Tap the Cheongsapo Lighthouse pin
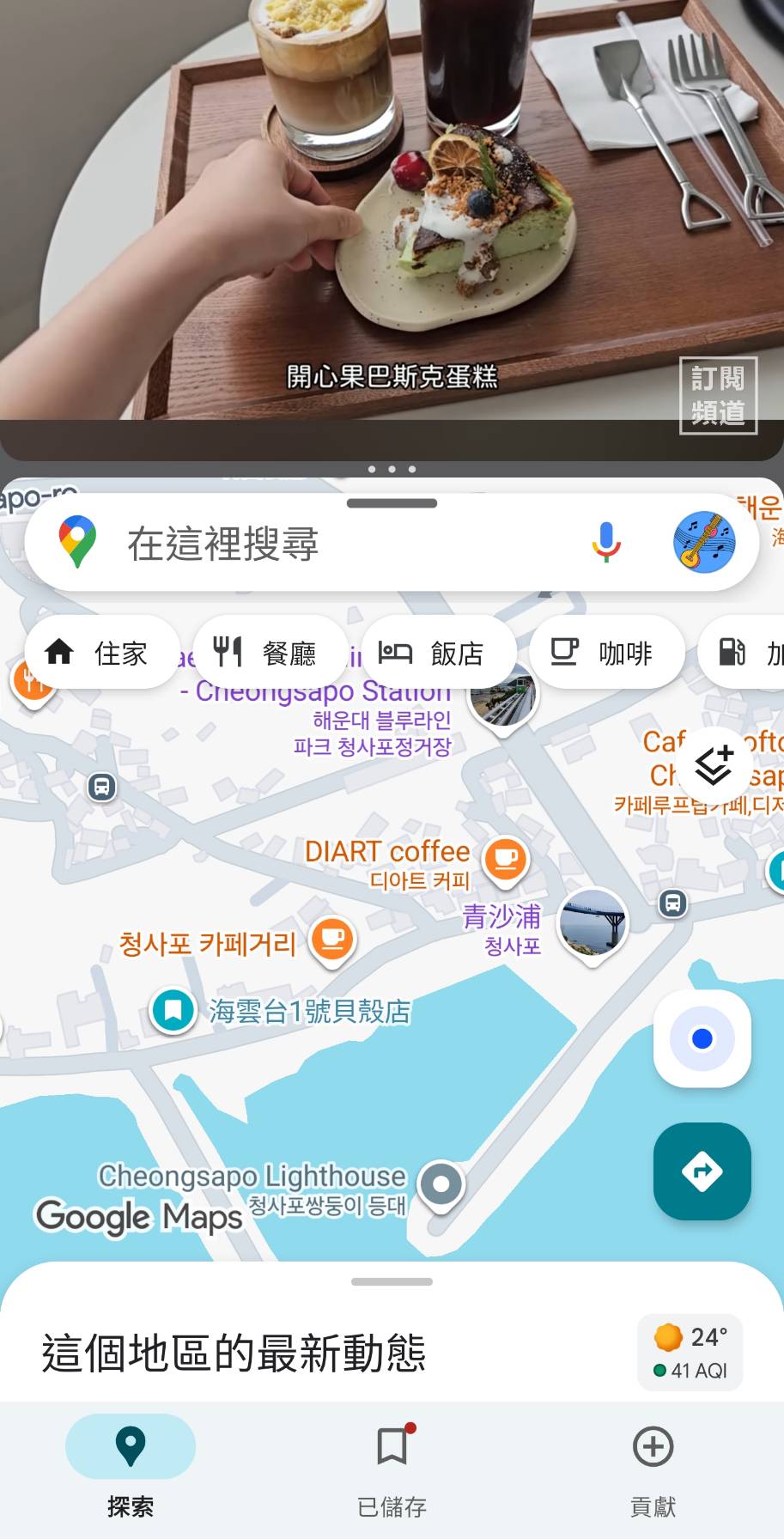The image size is (784, 1539). 441,1185
